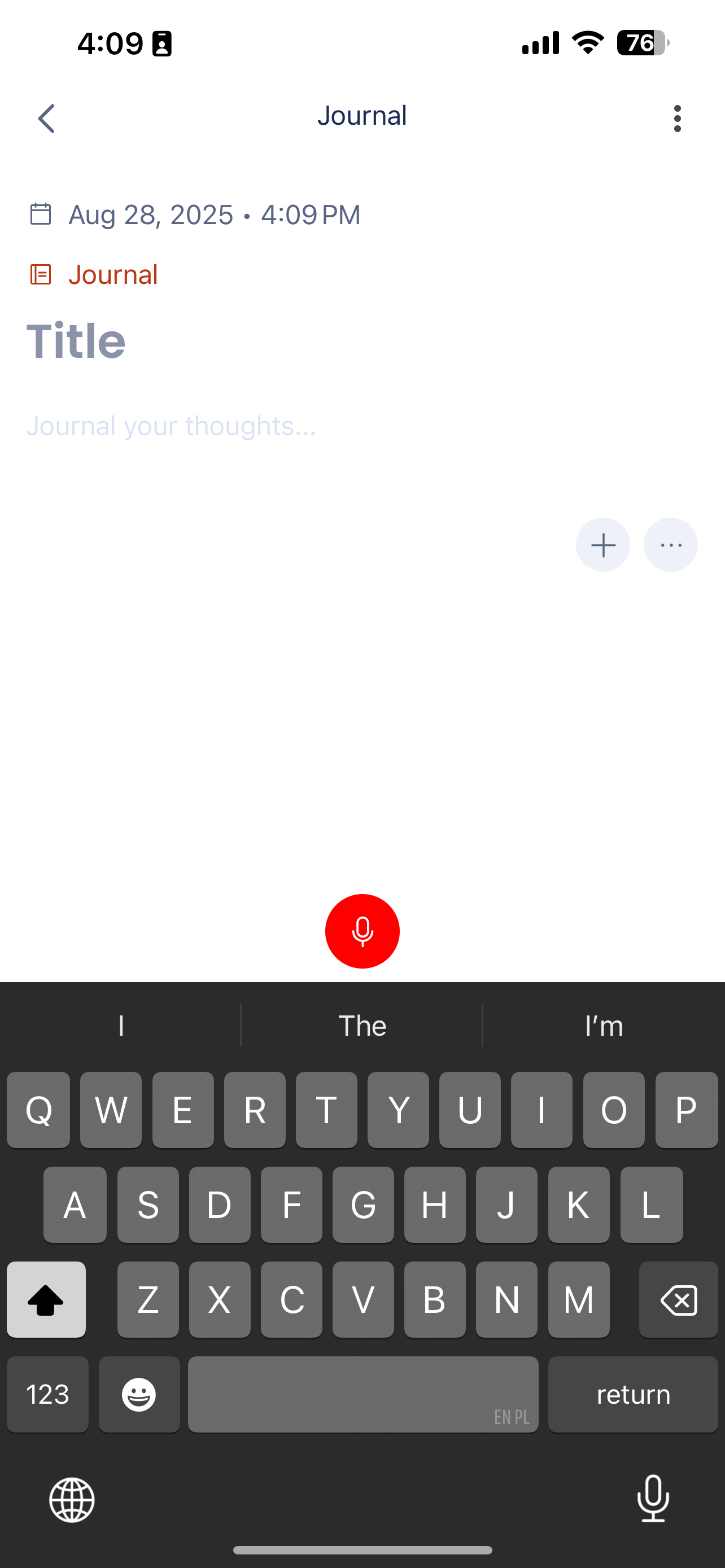Hit the keyboard return key

point(633,1394)
